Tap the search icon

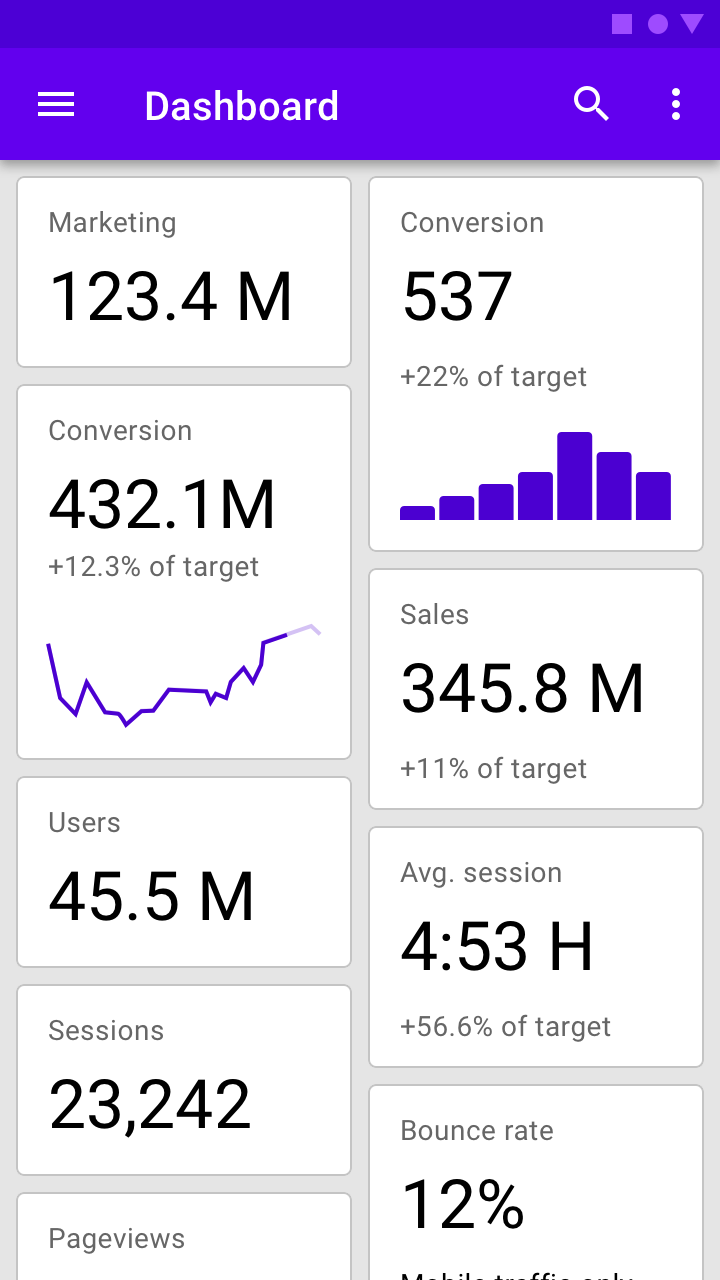click(591, 104)
